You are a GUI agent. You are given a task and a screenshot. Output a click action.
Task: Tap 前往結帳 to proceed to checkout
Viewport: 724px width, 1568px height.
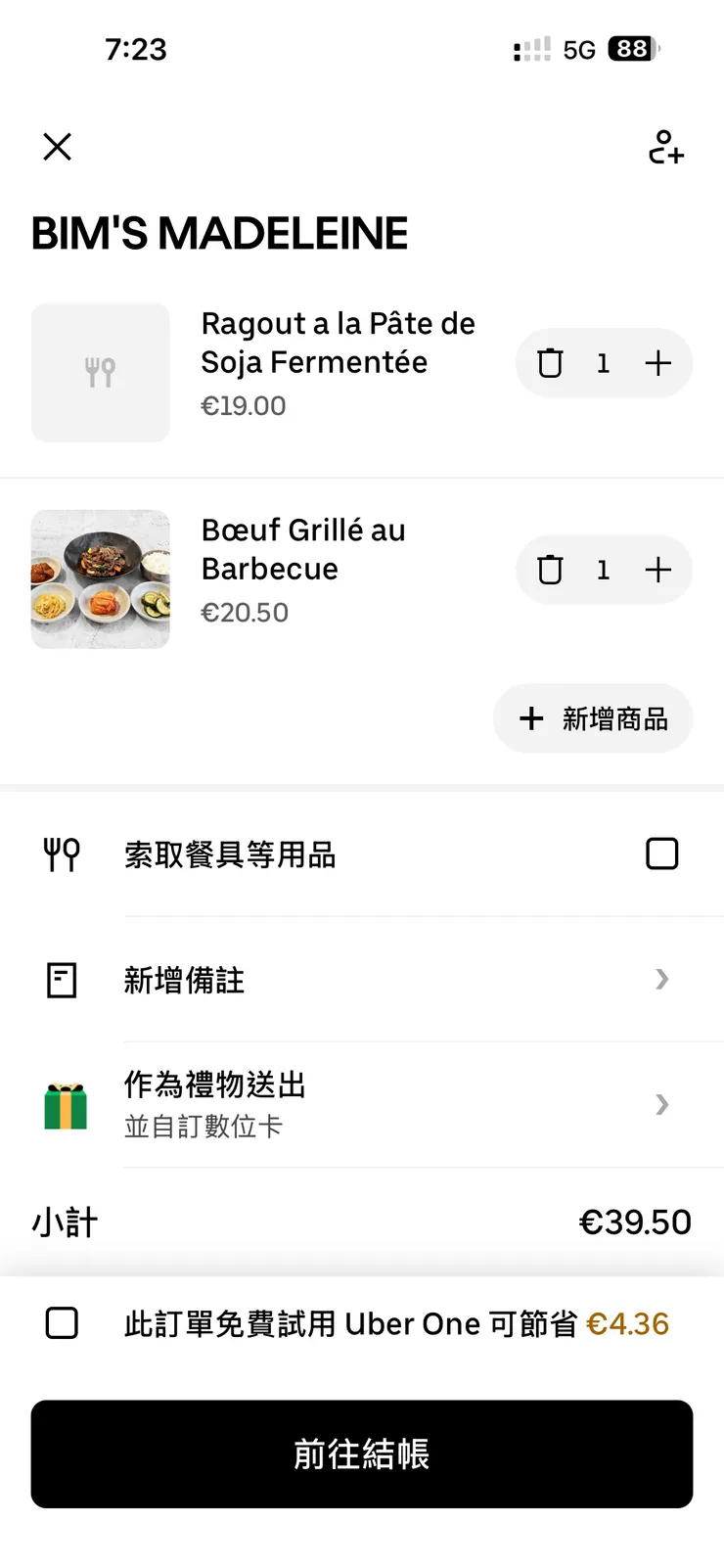tap(362, 1454)
